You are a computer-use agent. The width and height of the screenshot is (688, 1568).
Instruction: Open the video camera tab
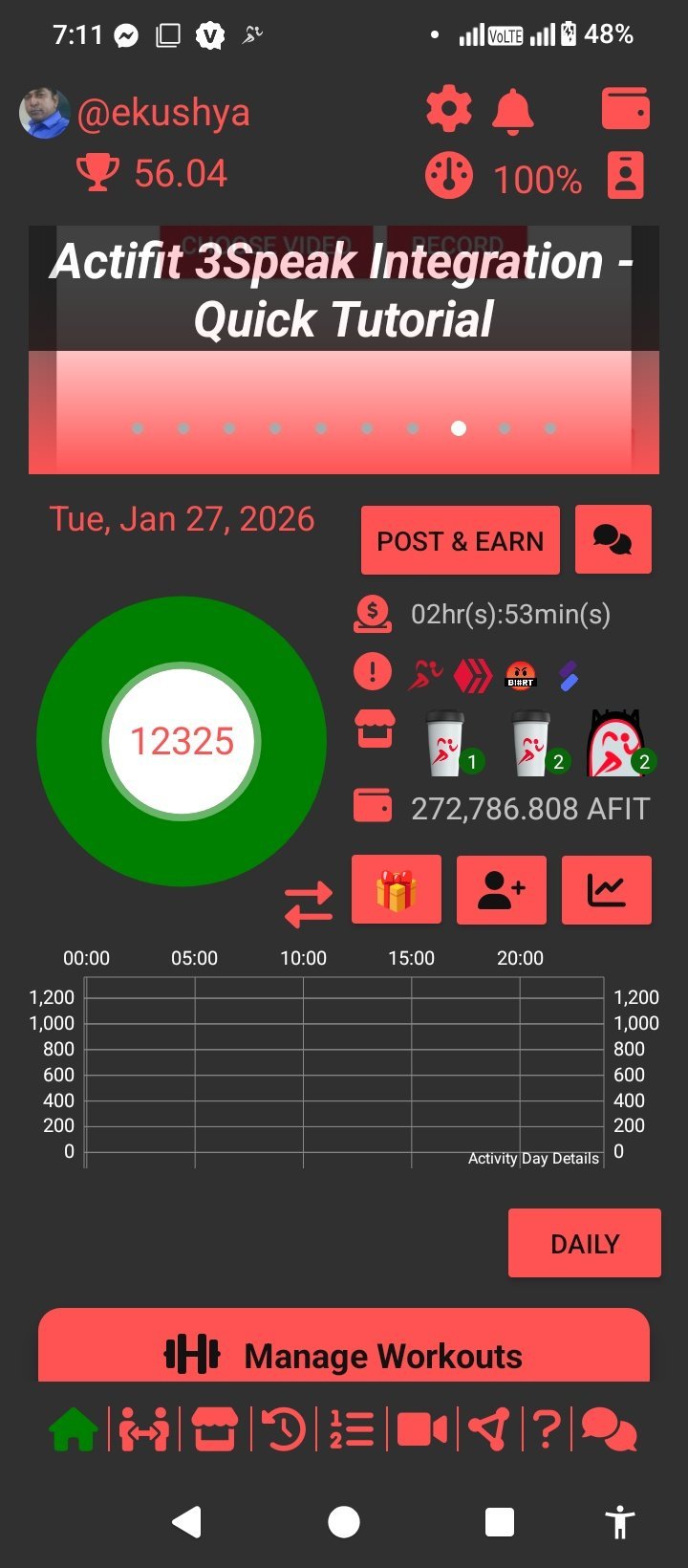point(421,1430)
